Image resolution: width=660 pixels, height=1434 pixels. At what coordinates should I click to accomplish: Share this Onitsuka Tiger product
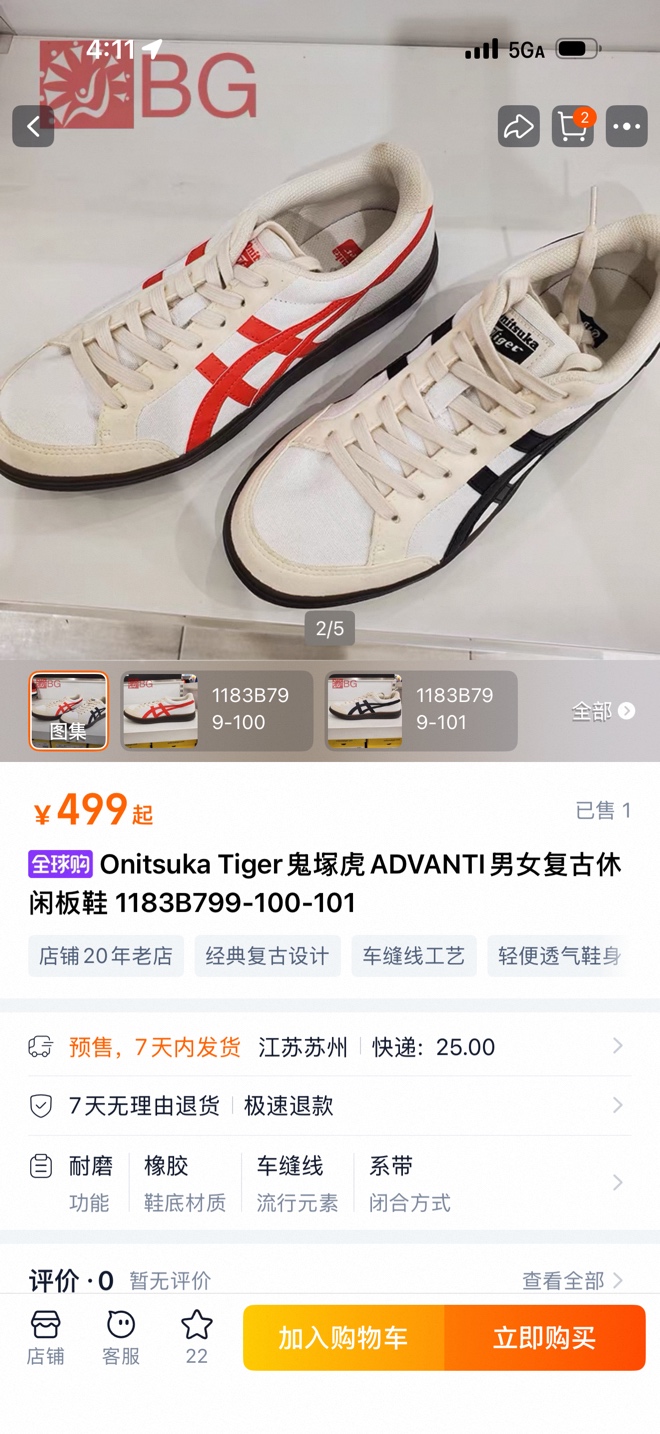tap(518, 127)
